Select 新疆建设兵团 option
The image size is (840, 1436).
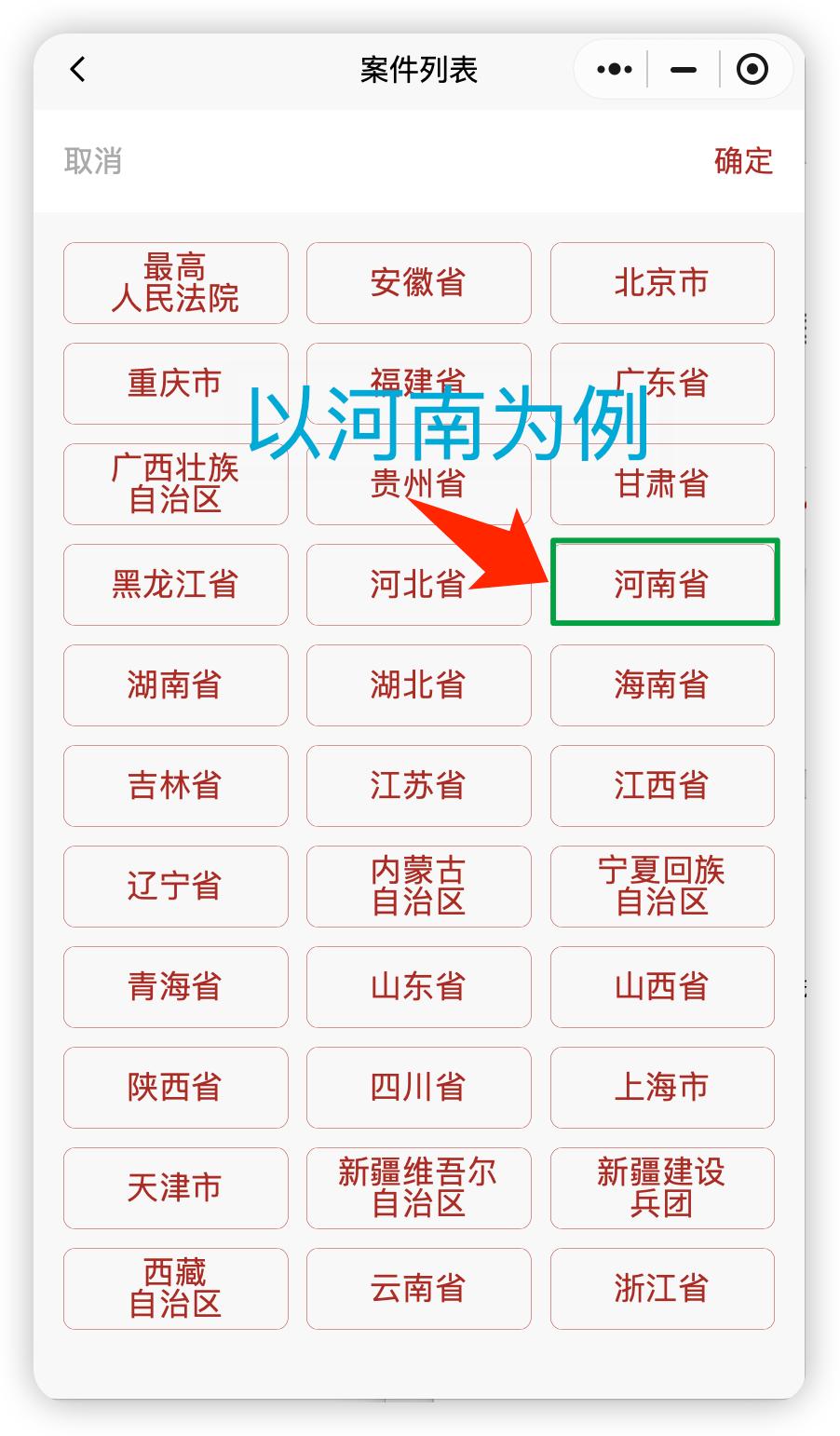click(x=662, y=1188)
